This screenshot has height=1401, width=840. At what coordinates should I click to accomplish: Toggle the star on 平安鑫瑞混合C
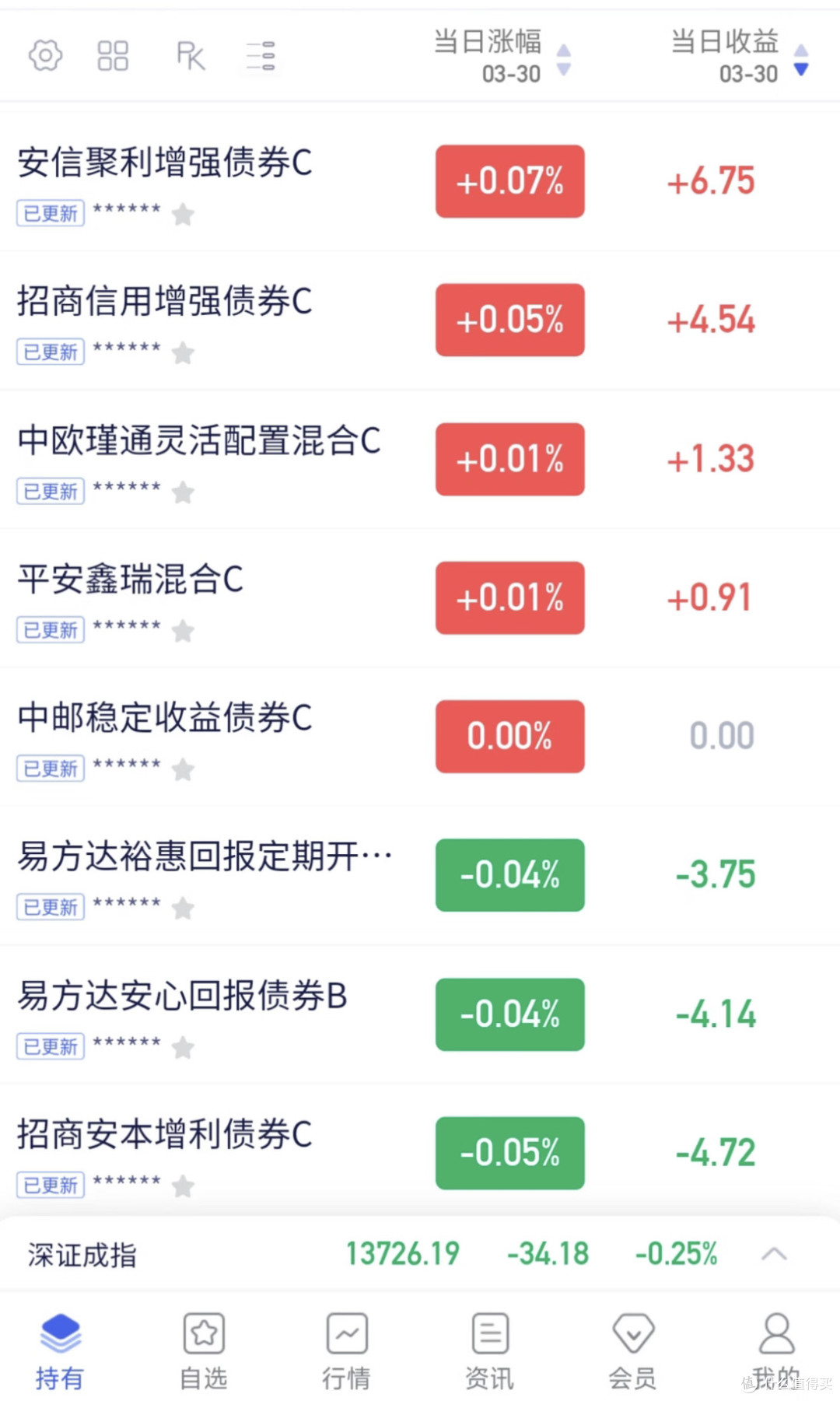(184, 632)
